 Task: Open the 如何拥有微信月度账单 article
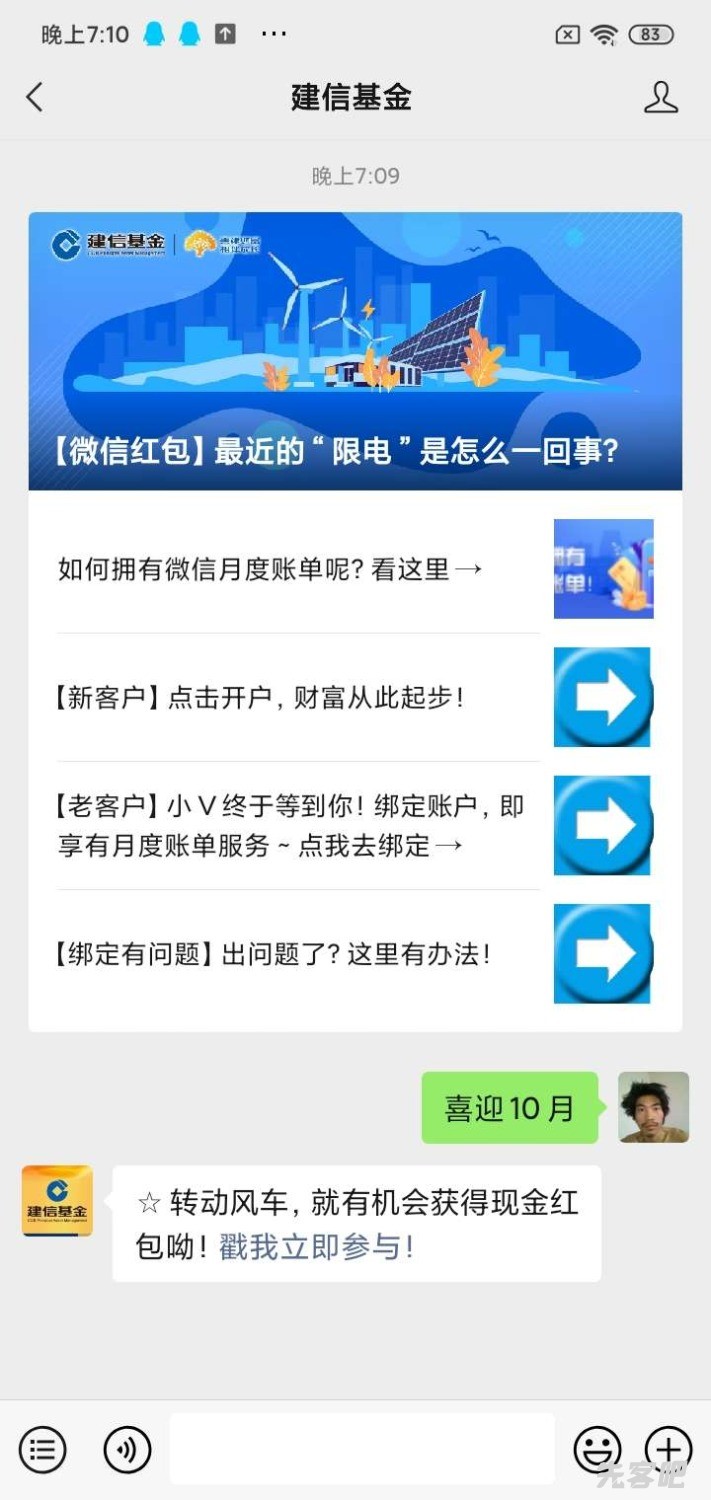pyautogui.click(x=300, y=570)
